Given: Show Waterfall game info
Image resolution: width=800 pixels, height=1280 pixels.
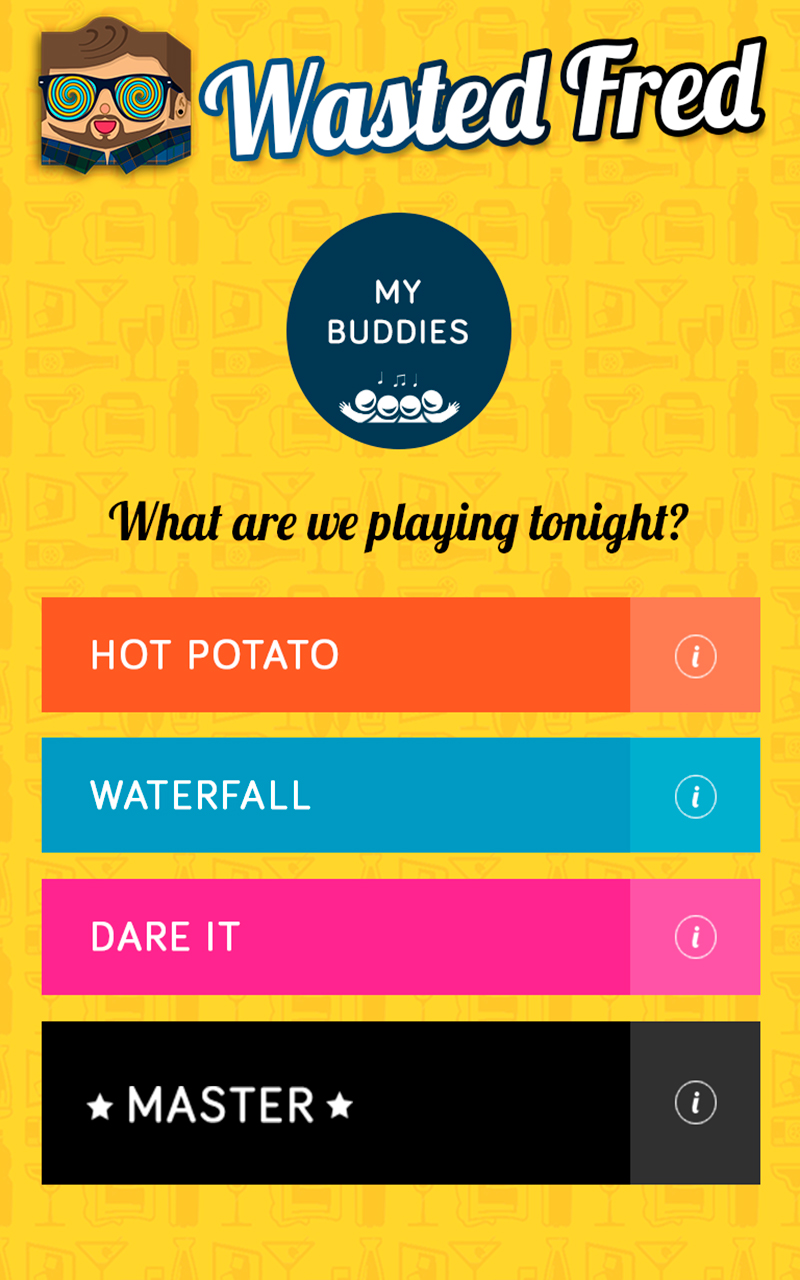Looking at the screenshot, I should 696,797.
